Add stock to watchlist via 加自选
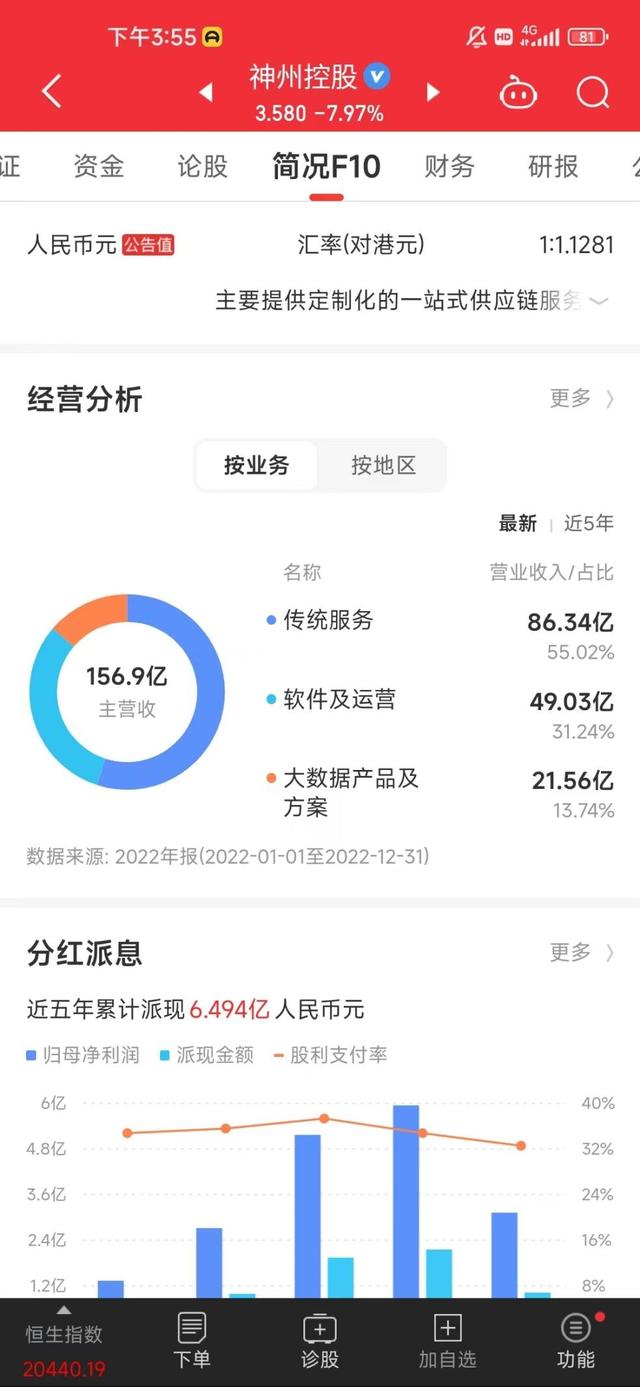 click(x=447, y=1342)
